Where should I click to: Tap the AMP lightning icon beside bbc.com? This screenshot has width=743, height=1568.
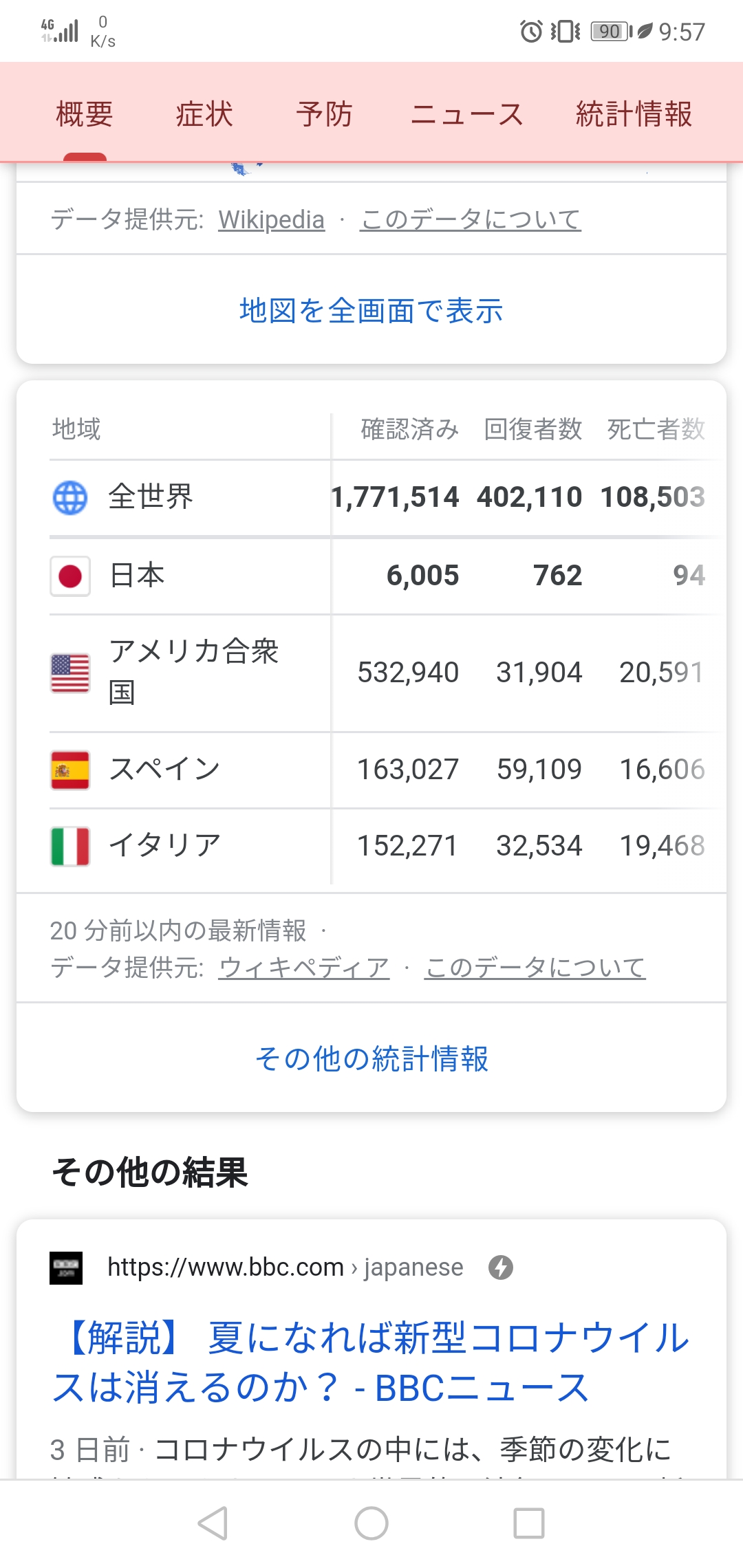(x=501, y=1267)
